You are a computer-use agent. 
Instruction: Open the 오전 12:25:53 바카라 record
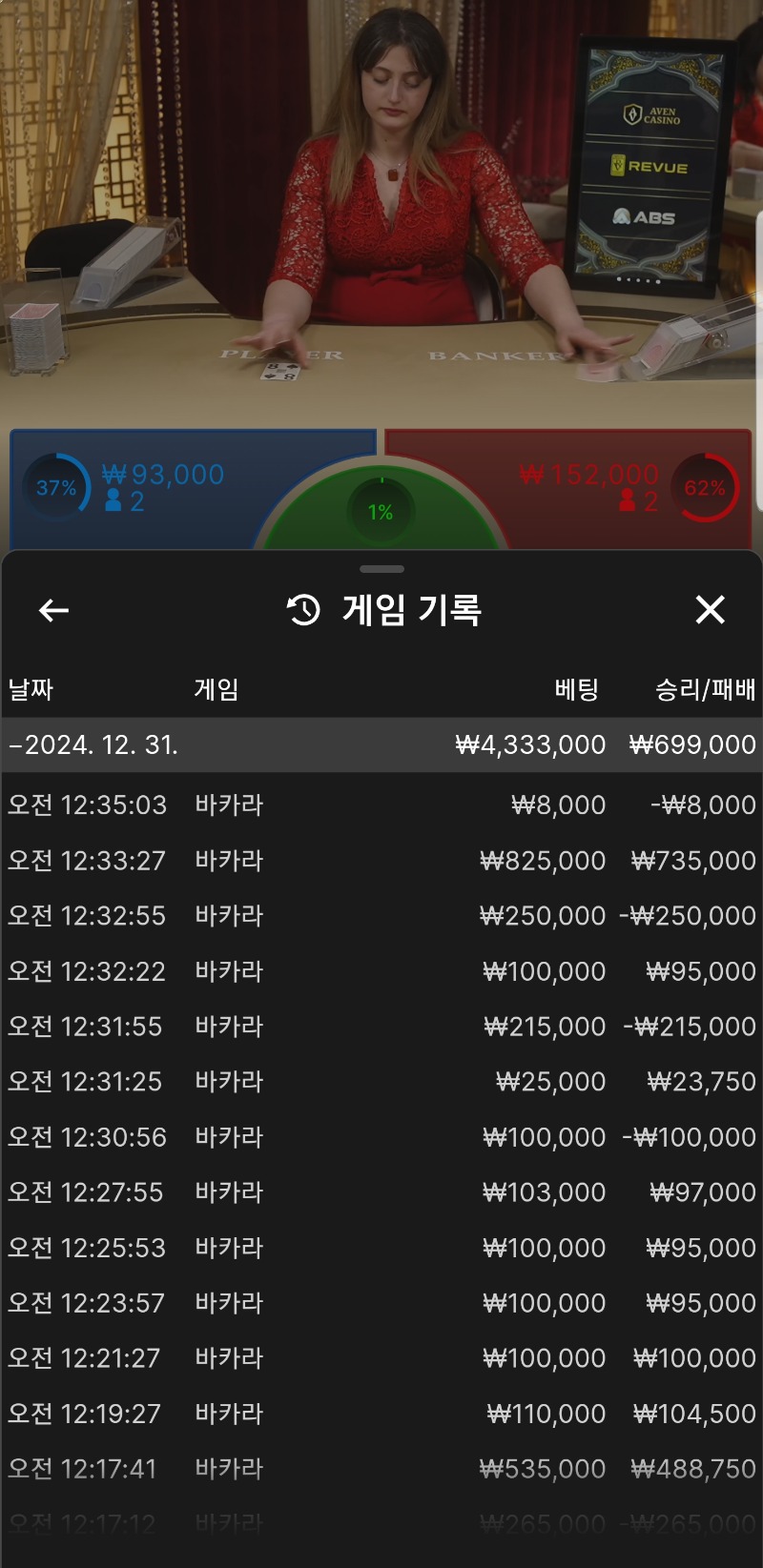point(381,1247)
